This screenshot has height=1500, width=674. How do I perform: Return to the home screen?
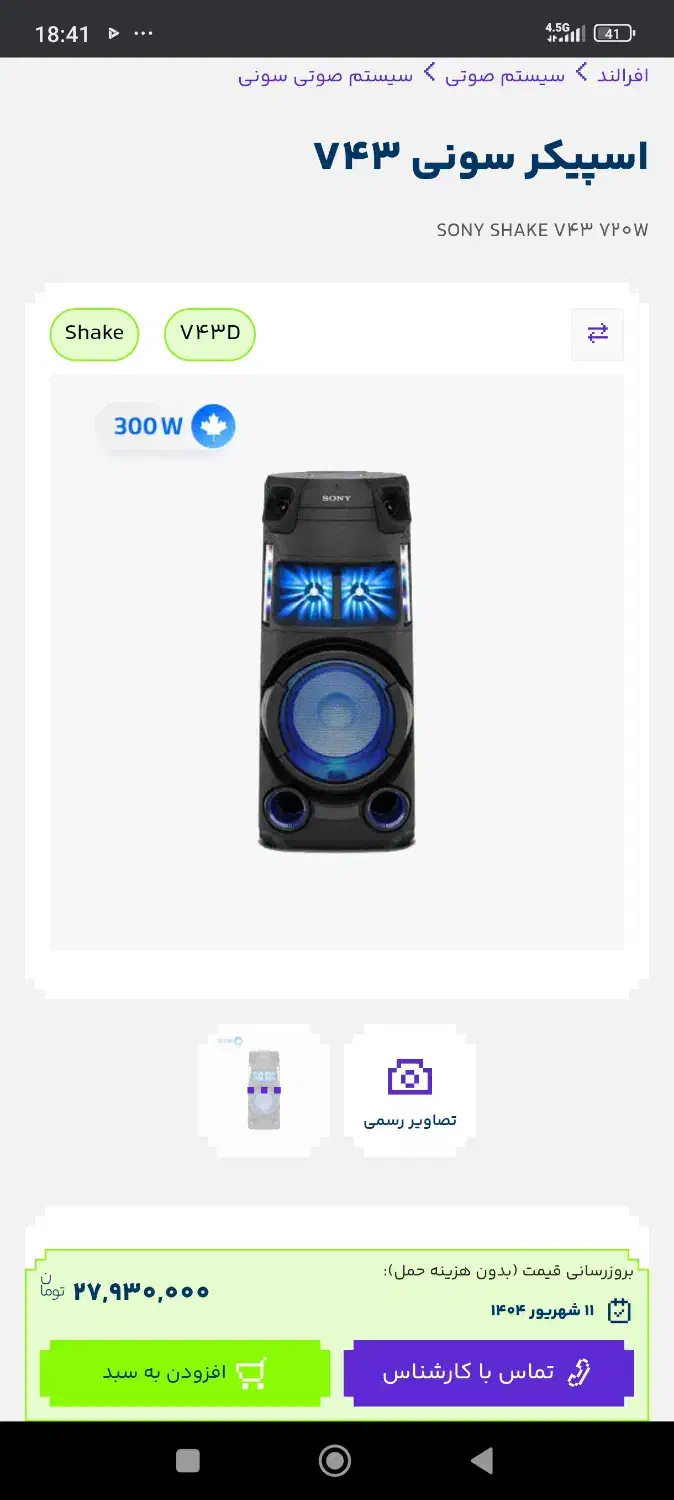[335, 1461]
